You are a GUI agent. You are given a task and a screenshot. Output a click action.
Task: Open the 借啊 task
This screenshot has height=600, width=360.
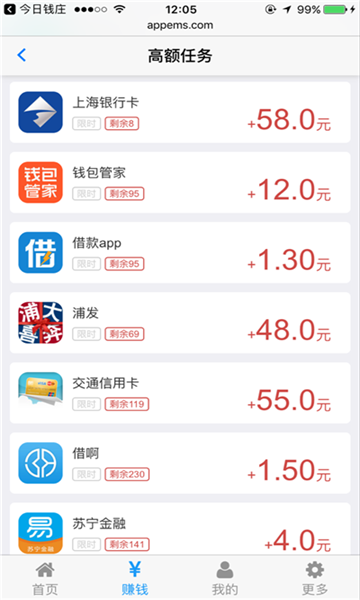click(180, 463)
